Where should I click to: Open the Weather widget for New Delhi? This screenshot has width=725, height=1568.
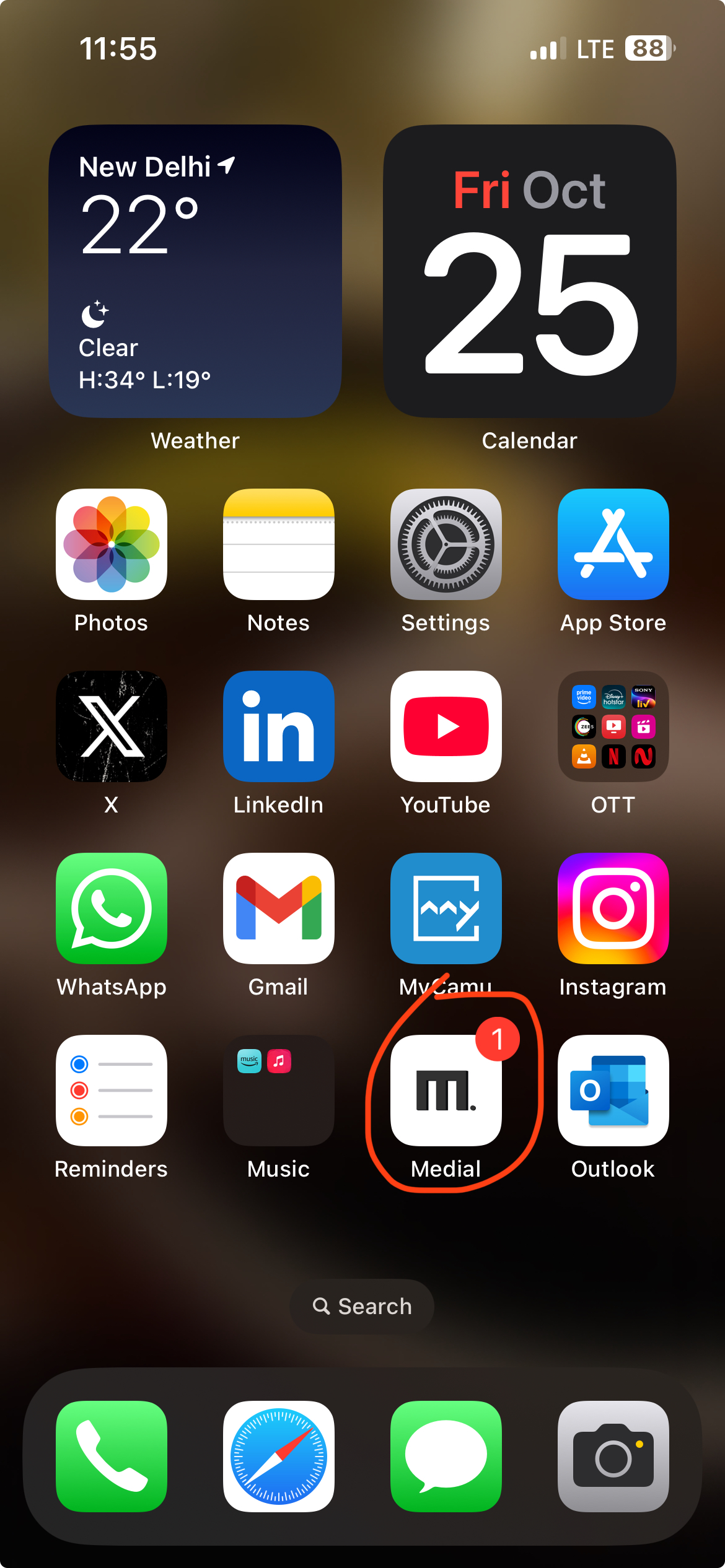pos(195,271)
